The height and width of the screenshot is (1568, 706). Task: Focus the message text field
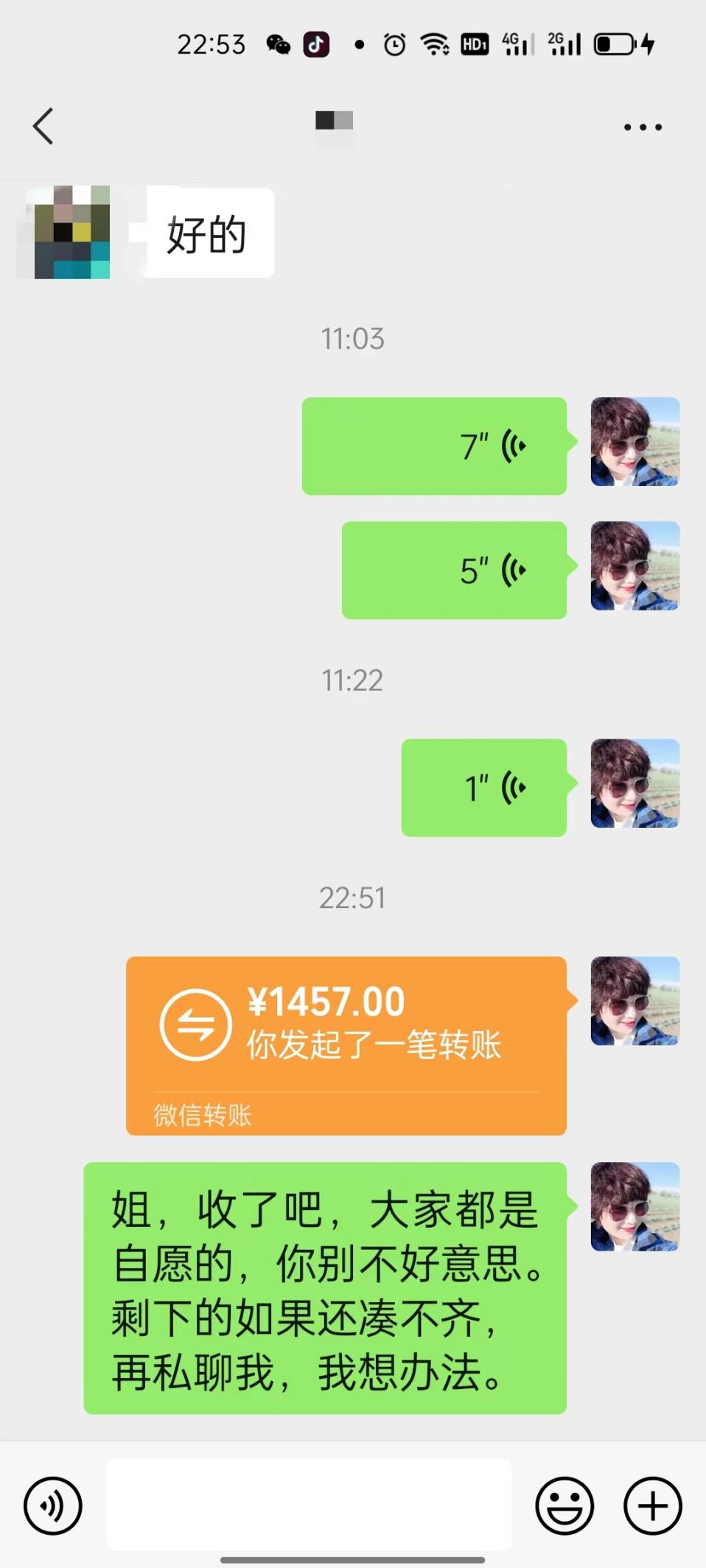click(309, 1505)
